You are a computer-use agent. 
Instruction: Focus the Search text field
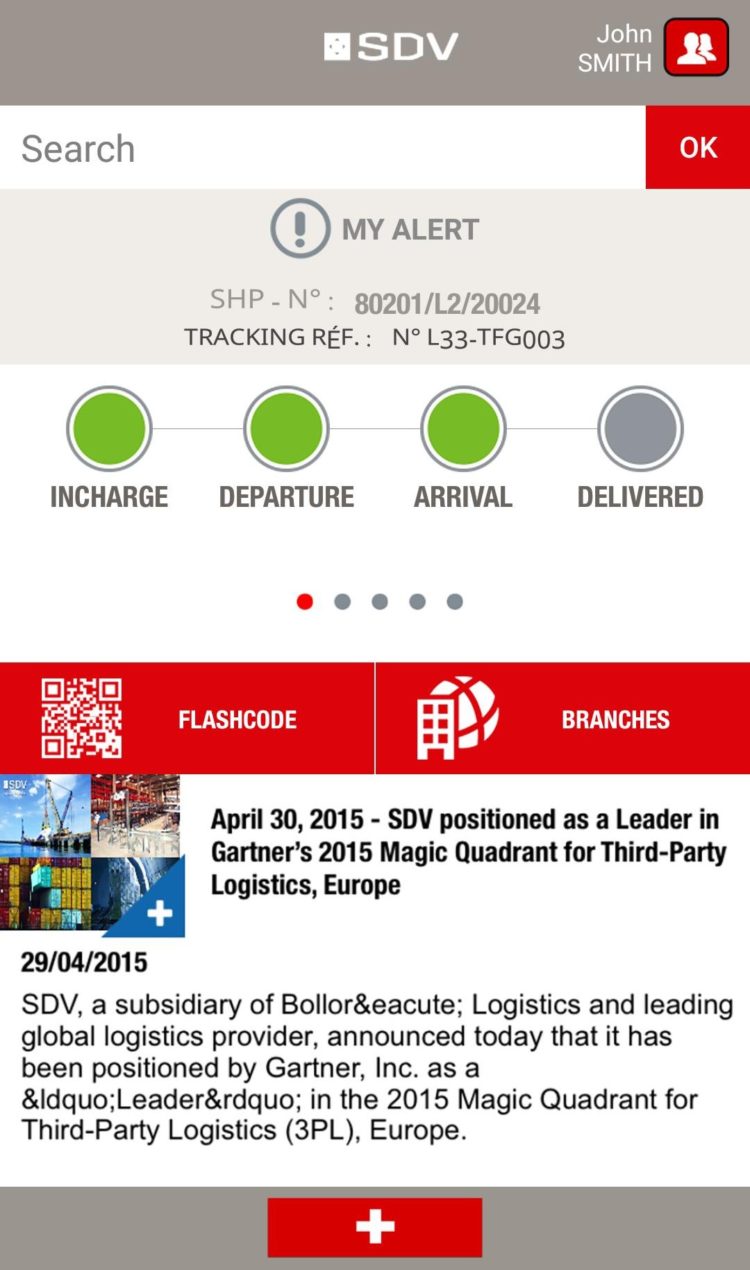tap(322, 148)
